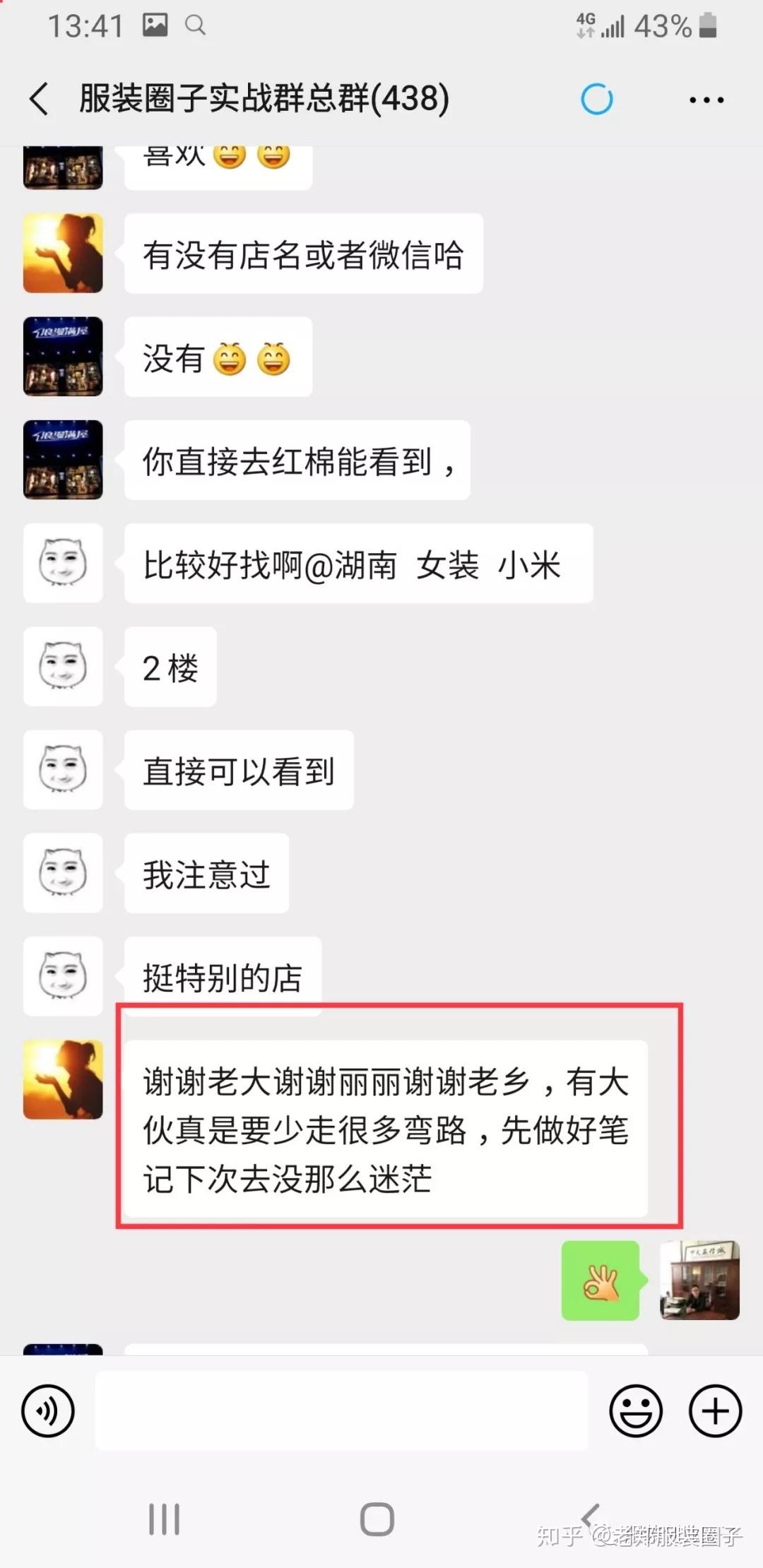This screenshot has height=1568, width=763.
Task: Open the attachment plus icon
Action: pos(714,1410)
